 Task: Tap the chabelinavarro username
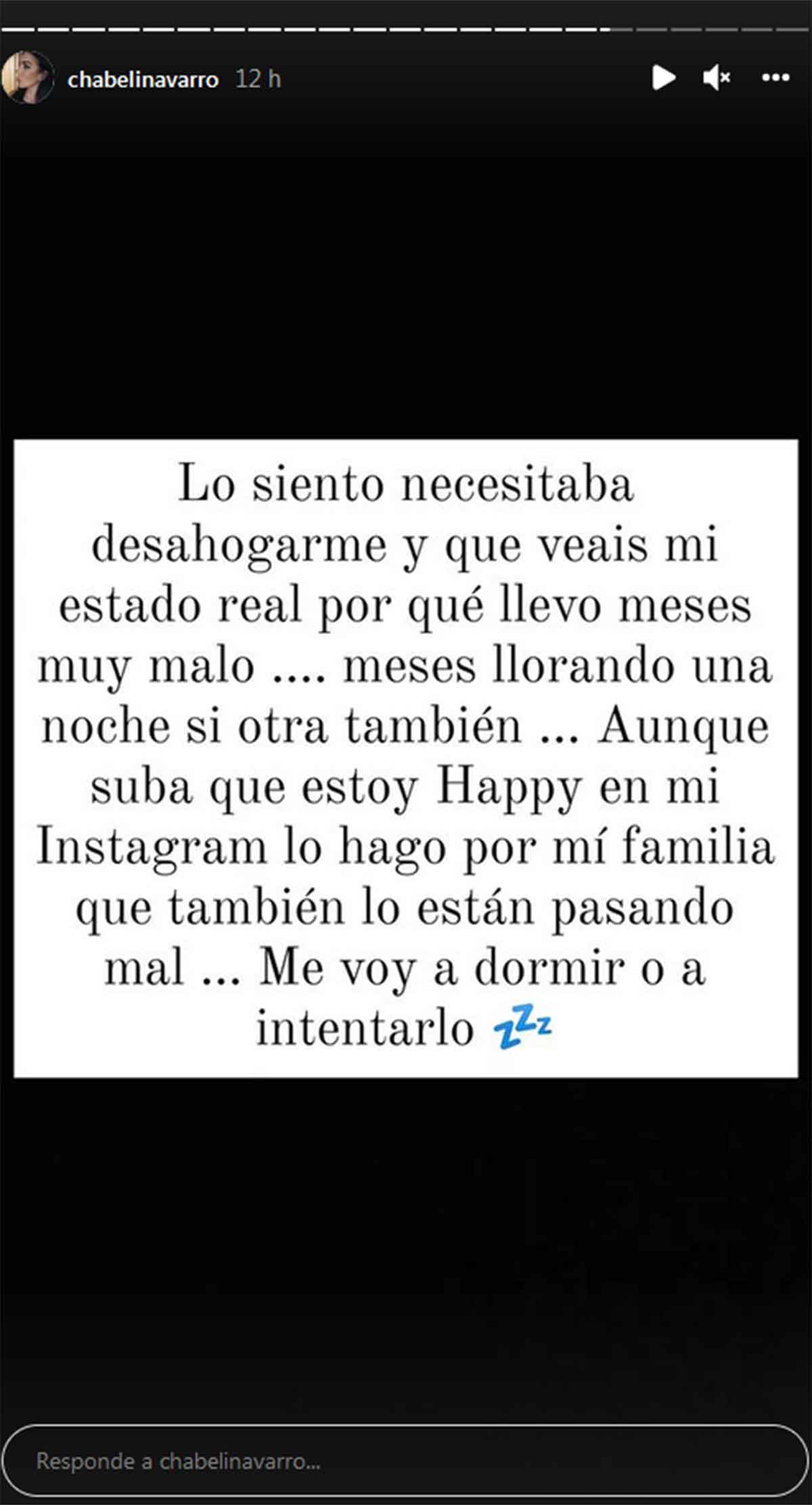click(143, 79)
